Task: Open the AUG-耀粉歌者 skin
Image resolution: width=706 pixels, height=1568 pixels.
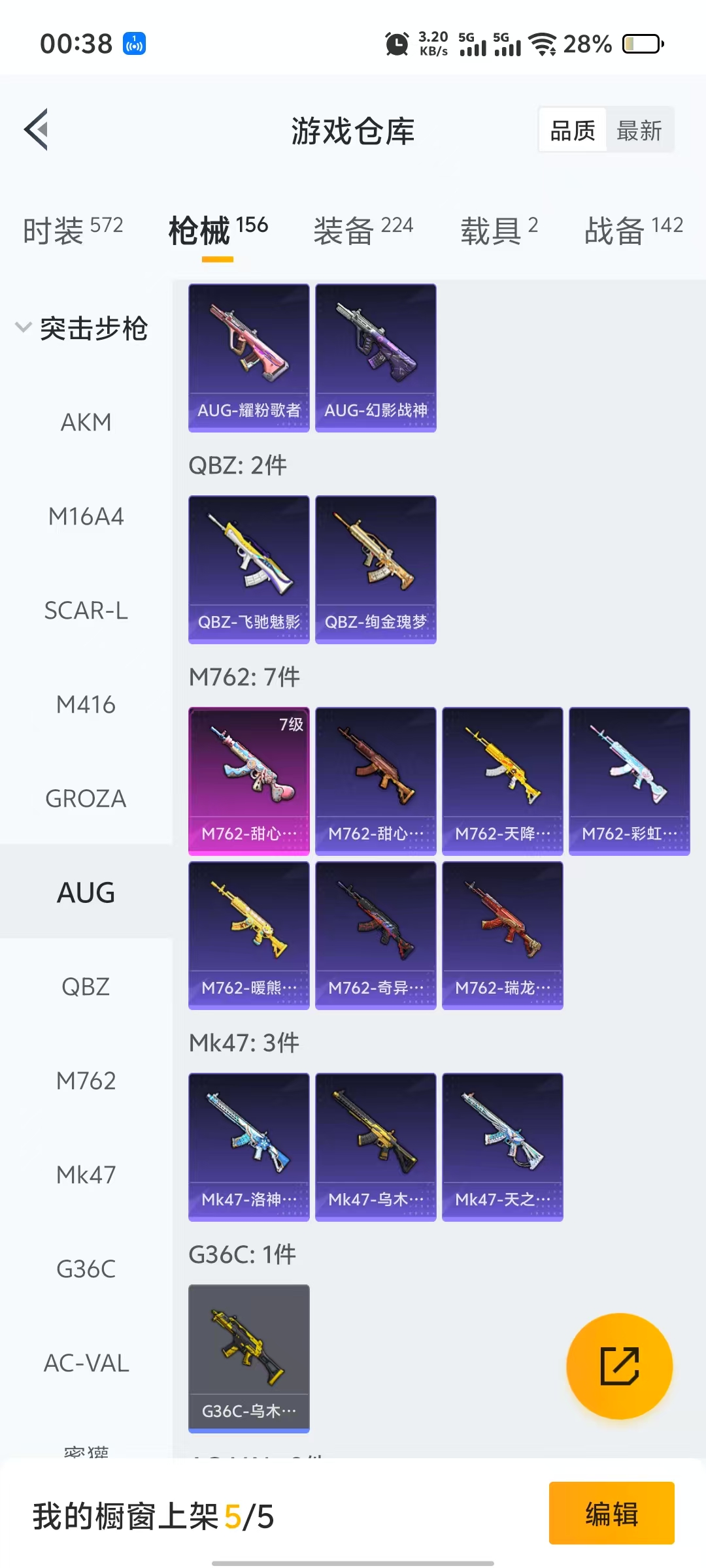Action: pyautogui.click(x=248, y=357)
